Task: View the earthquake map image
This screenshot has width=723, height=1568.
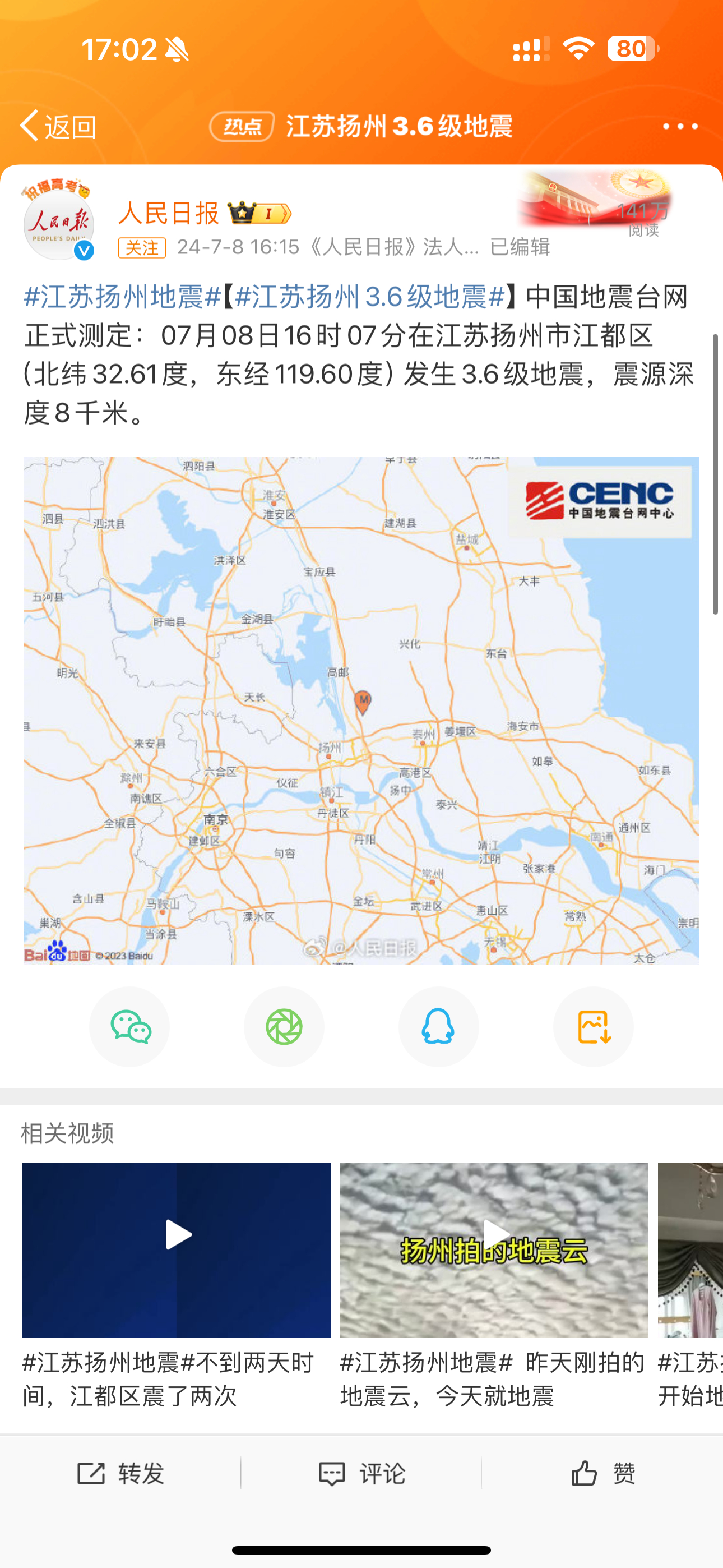Action: (361, 711)
